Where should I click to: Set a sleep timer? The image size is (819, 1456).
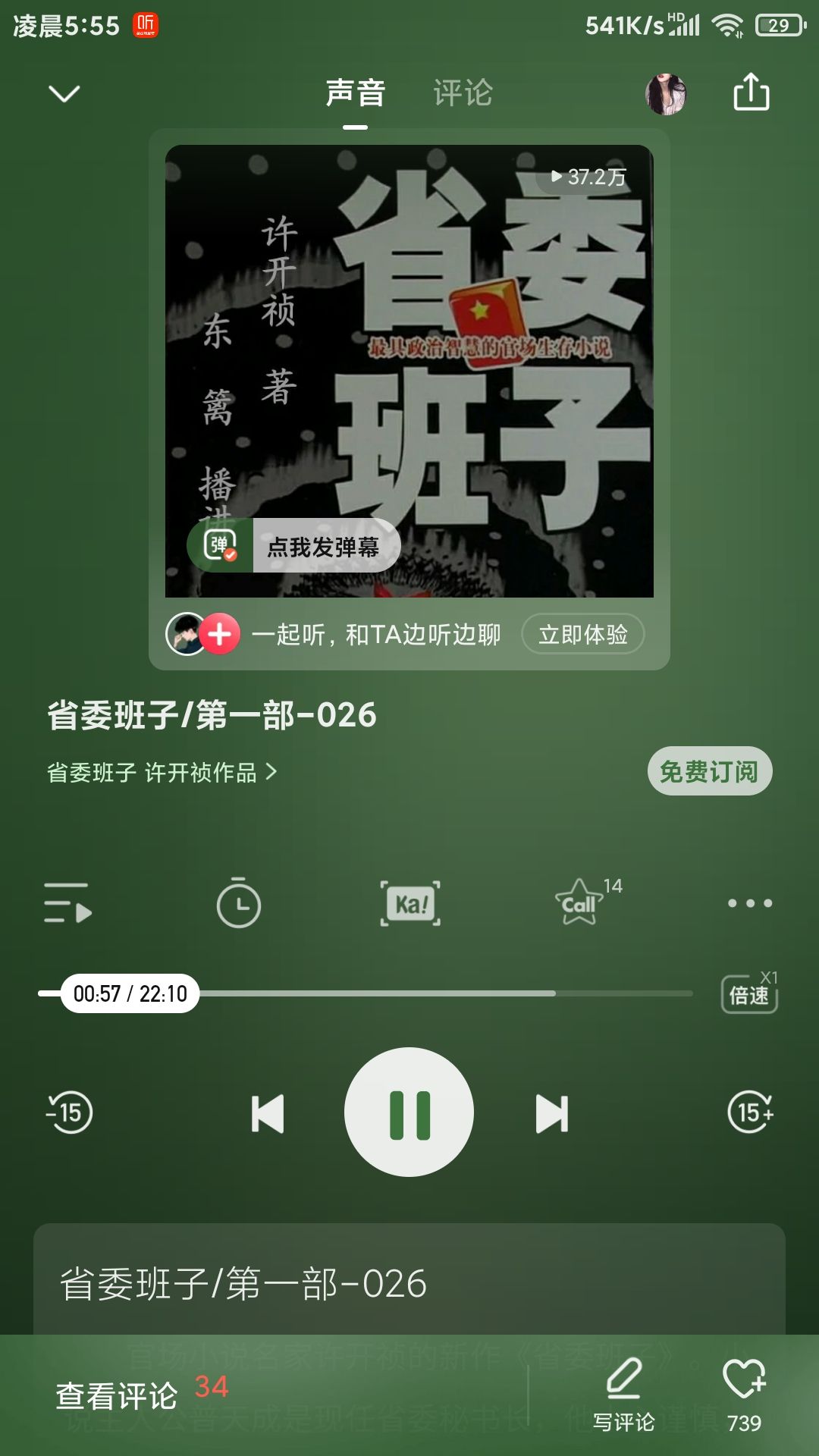[x=238, y=903]
